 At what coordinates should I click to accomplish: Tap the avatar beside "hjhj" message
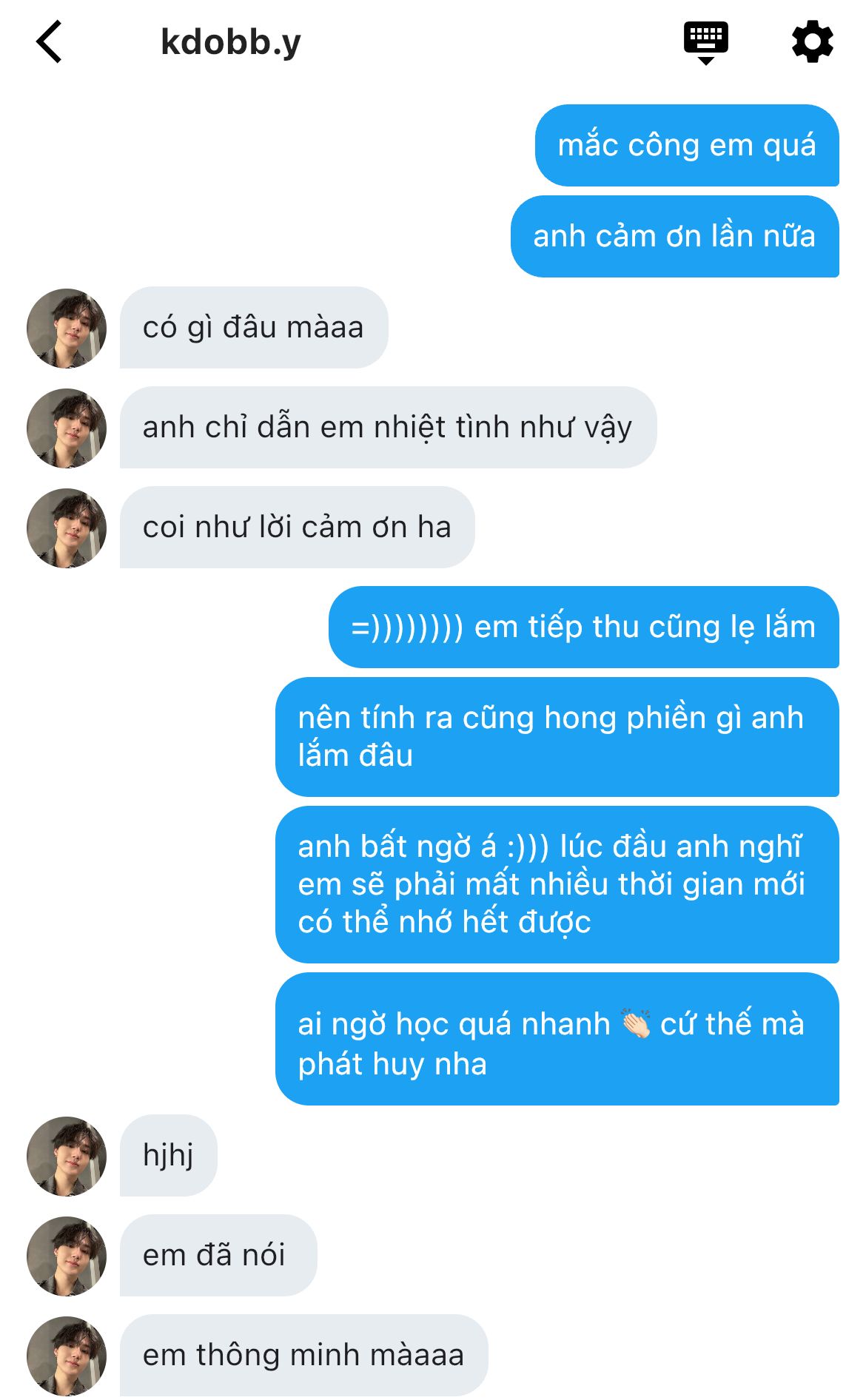click(x=67, y=1156)
